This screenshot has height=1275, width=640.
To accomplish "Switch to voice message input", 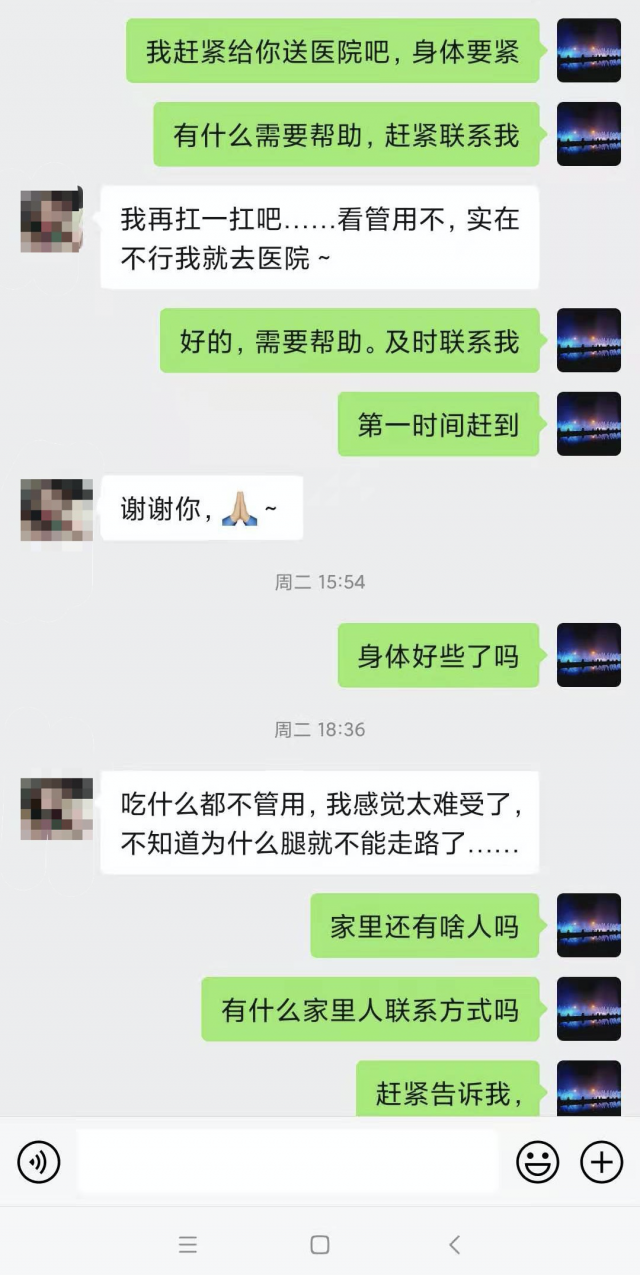I will (x=39, y=1162).
